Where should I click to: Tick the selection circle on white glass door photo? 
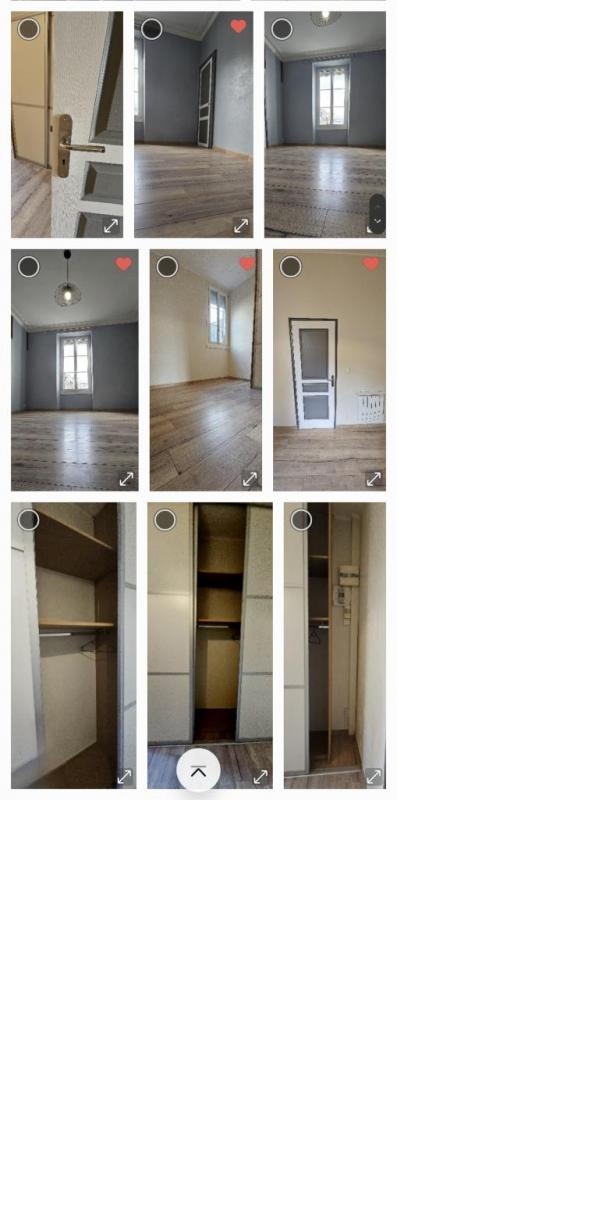click(291, 267)
